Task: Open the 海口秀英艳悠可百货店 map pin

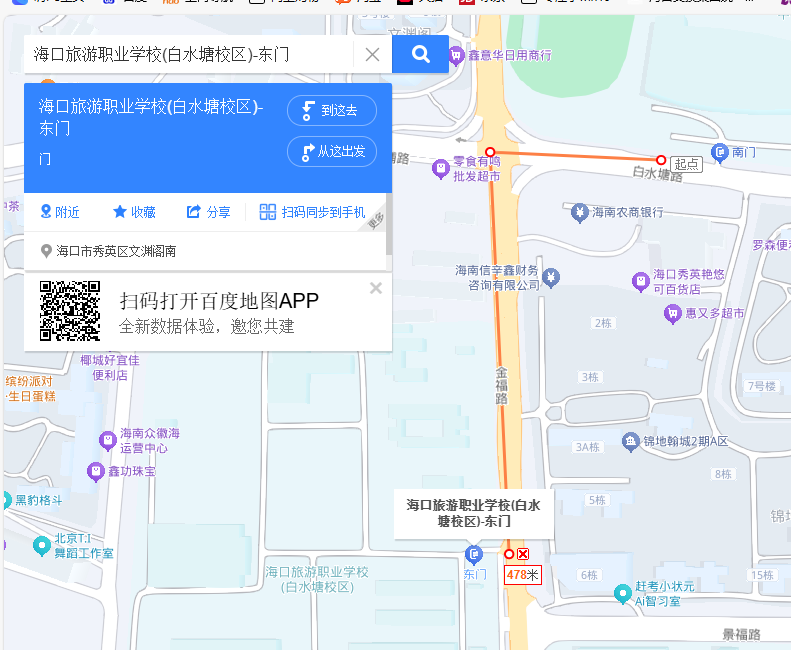Action: 640,281
